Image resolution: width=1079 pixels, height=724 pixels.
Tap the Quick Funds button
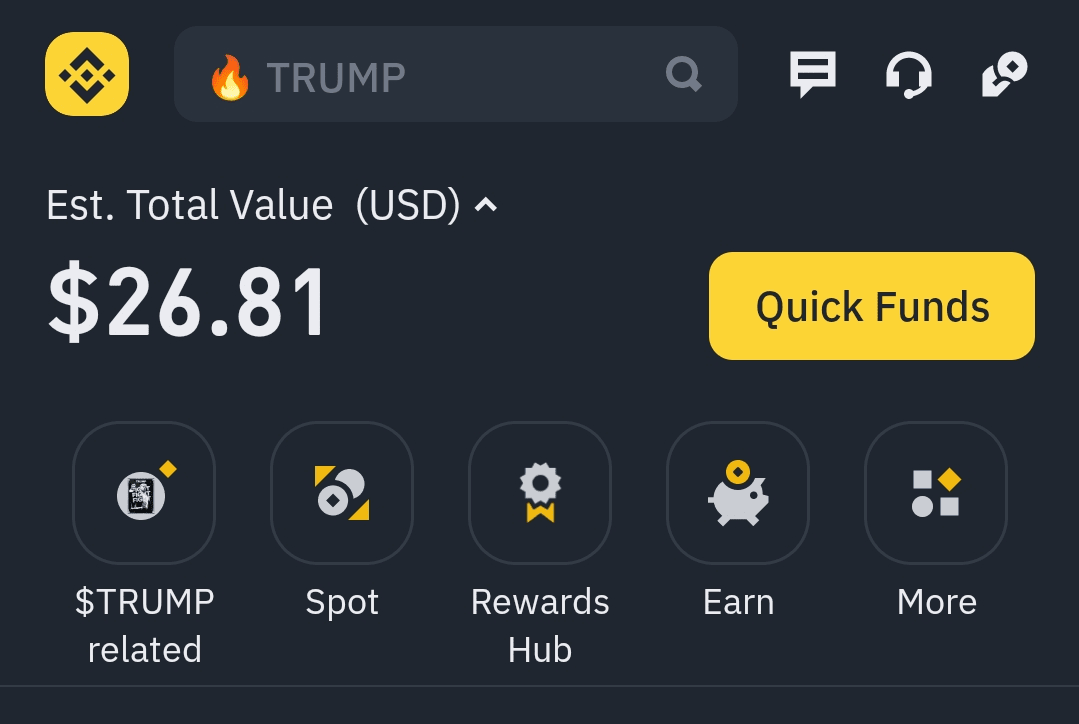871,306
